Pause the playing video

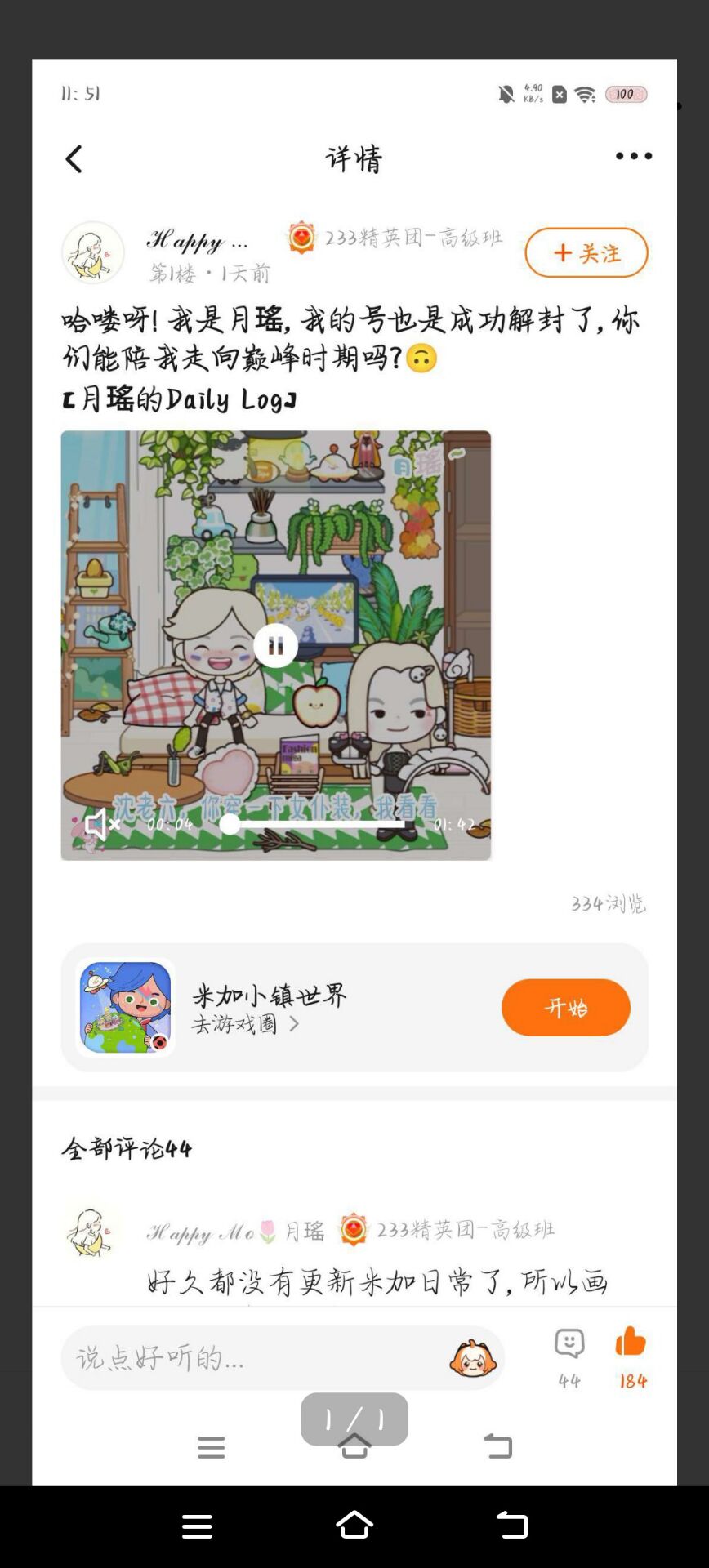275,646
